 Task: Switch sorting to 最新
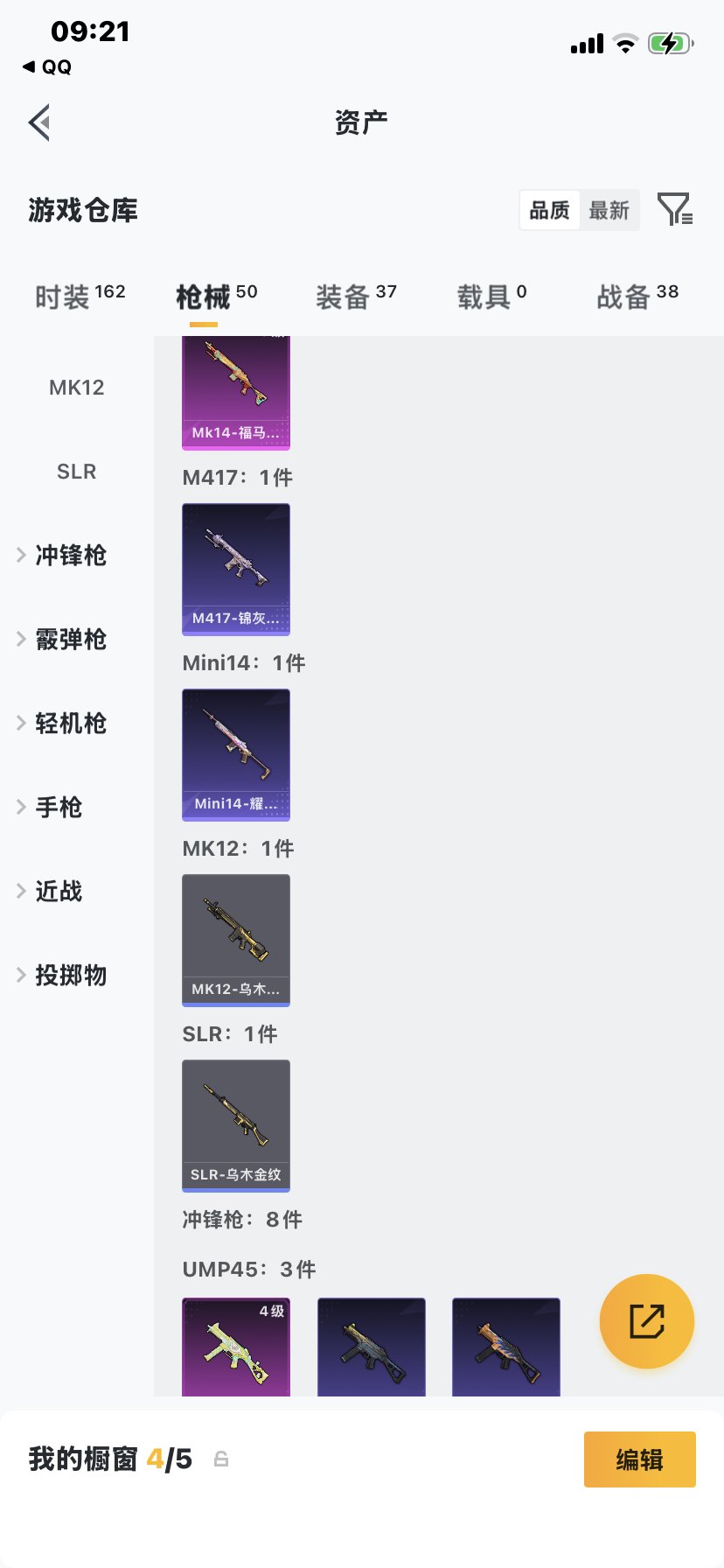coord(609,210)
